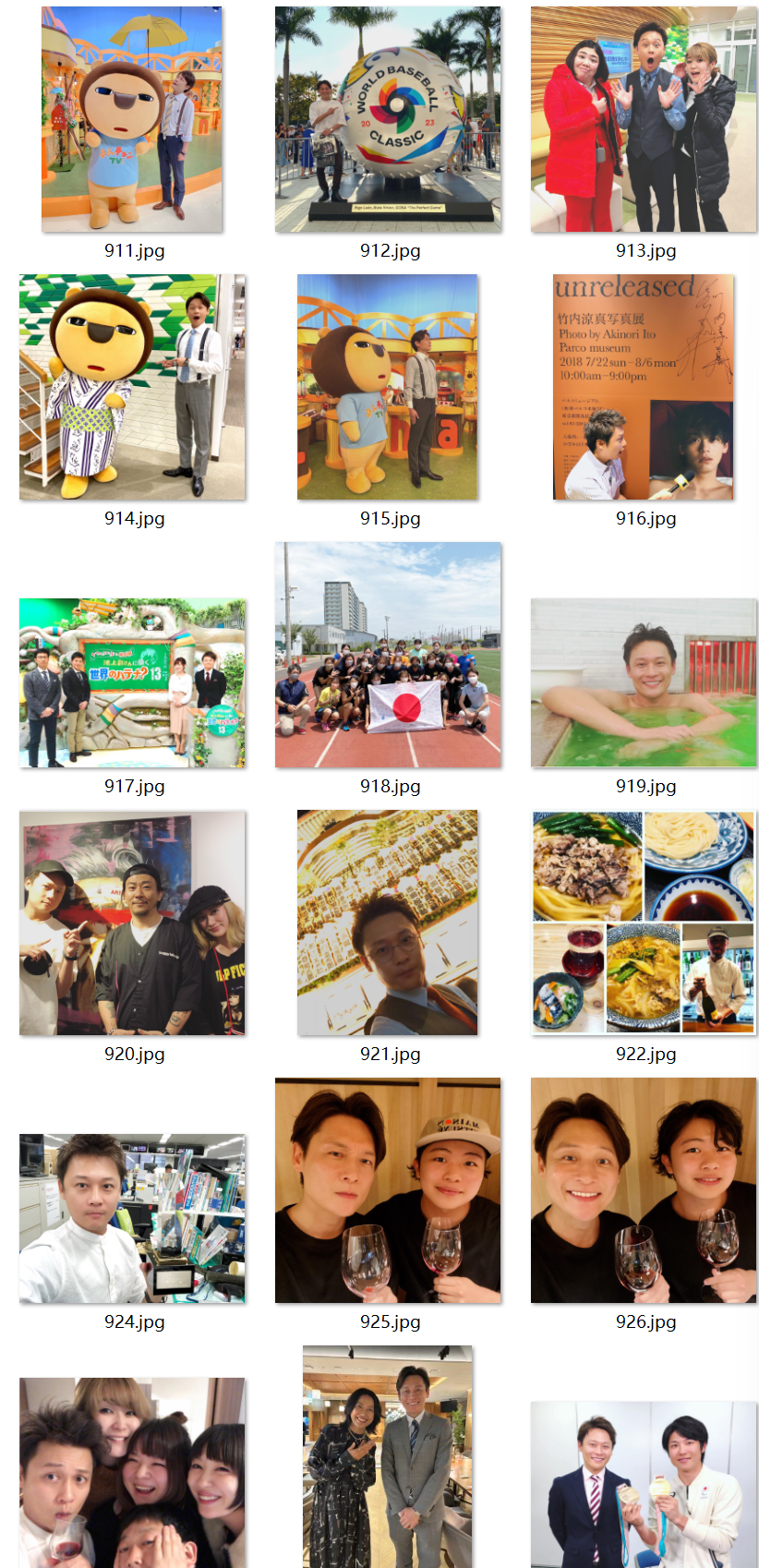Open the 912.jpg World Baseball Classic photo

388,119
